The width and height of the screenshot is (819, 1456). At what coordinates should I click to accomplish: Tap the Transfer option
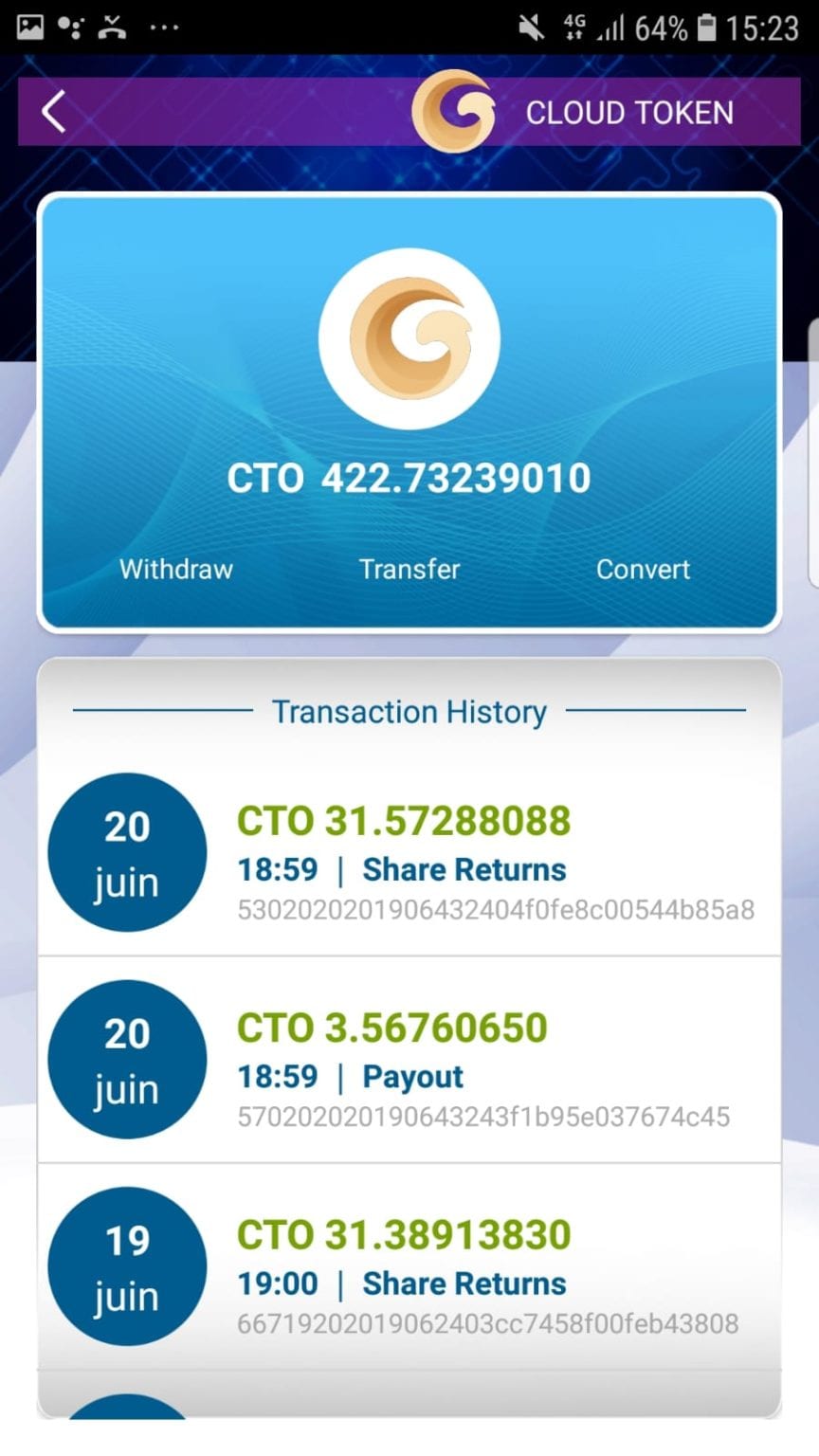coord(409,569)
